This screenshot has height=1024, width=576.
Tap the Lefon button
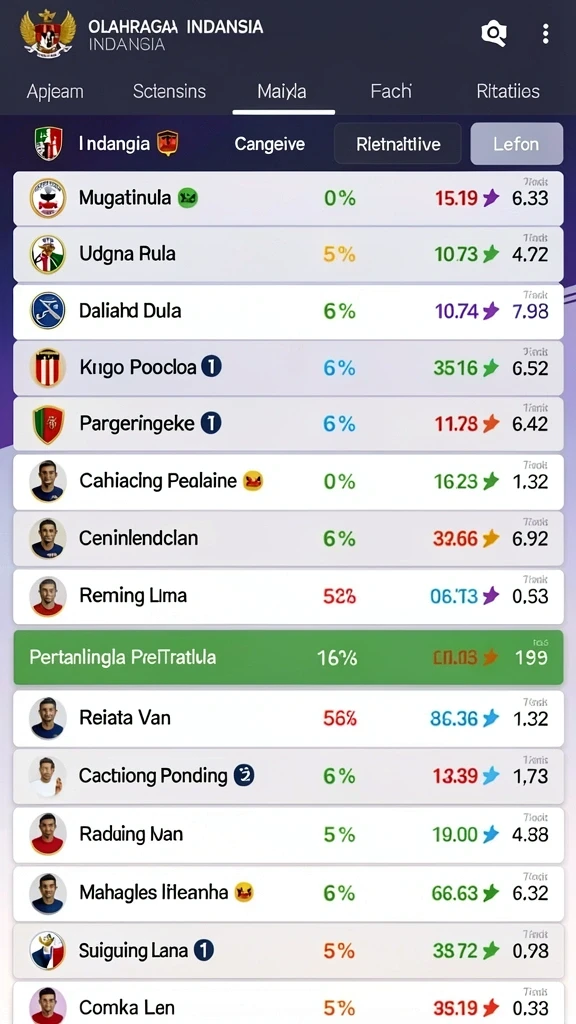pos(517,144)
